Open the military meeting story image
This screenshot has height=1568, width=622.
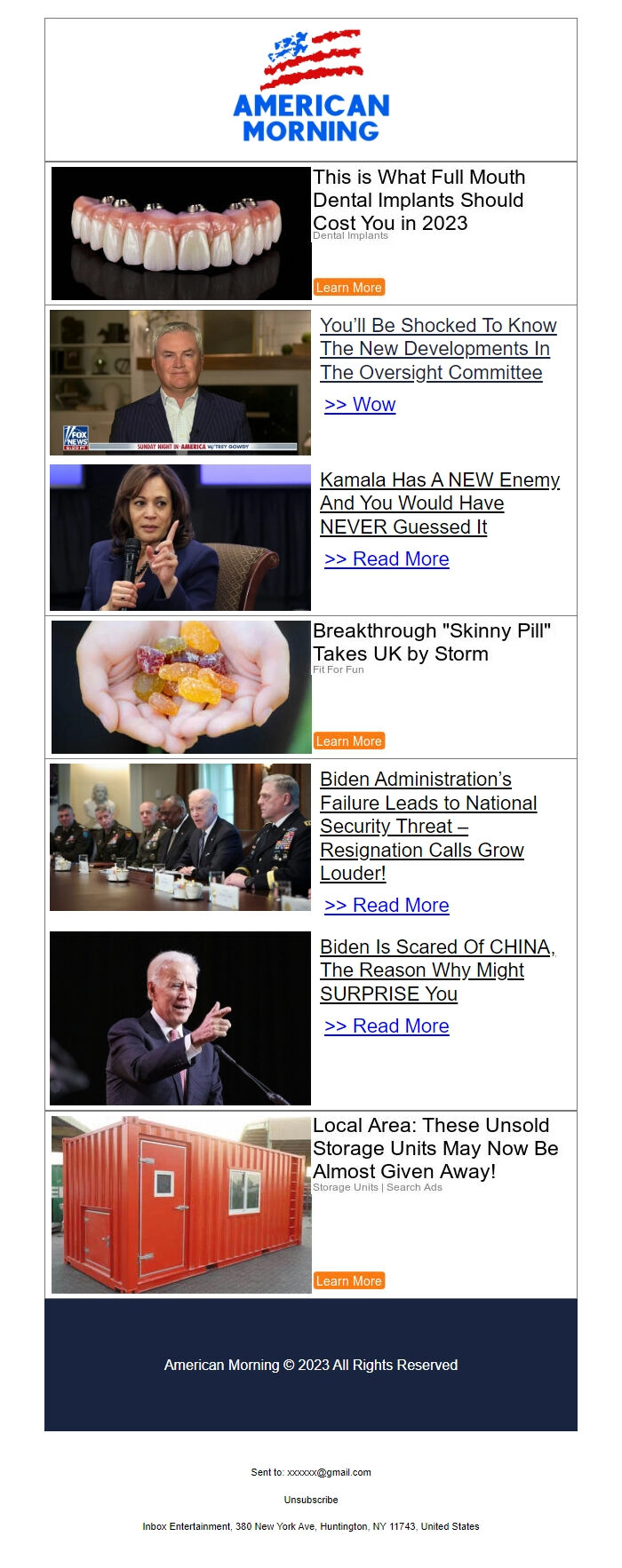[180, 837]
